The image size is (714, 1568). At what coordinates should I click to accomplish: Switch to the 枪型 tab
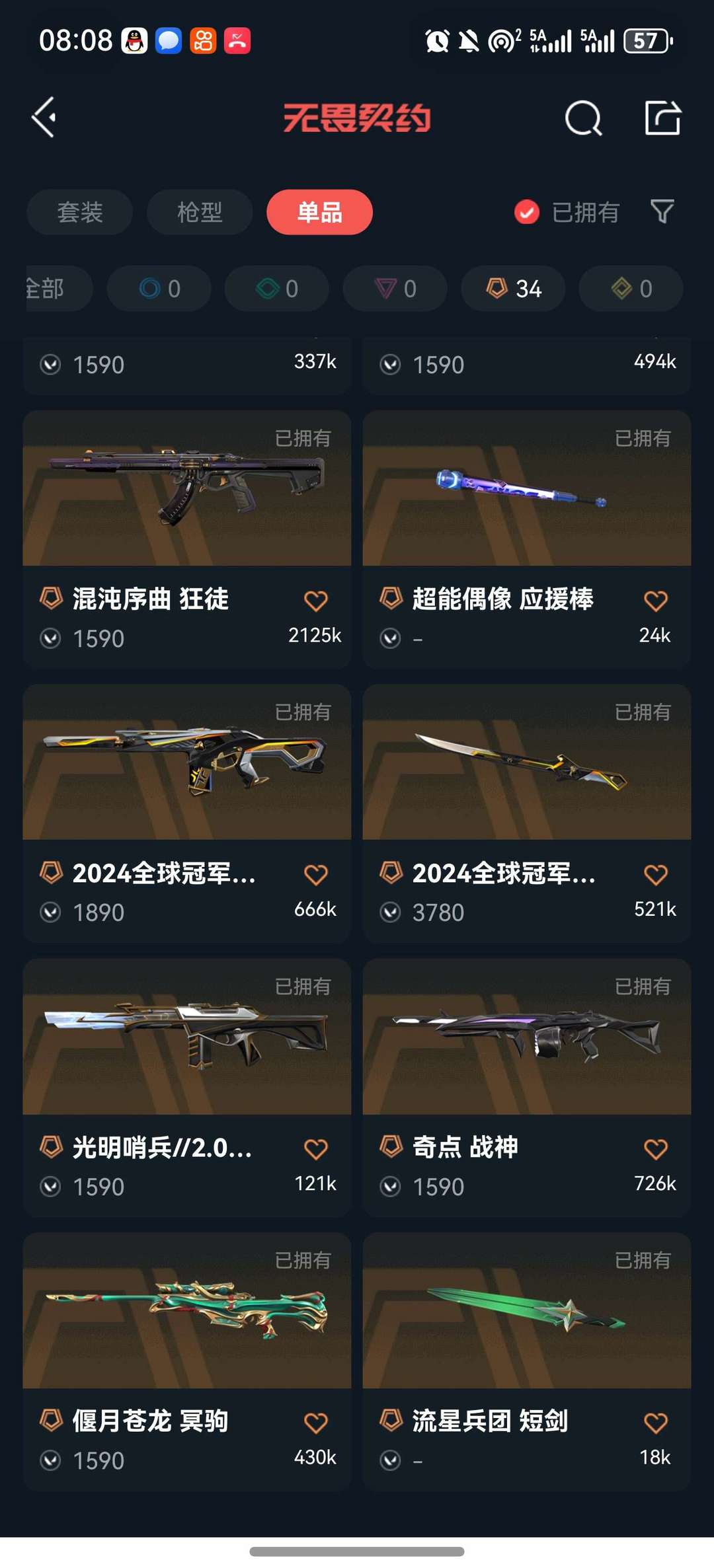pyautogui.click(x=199, y=211)
